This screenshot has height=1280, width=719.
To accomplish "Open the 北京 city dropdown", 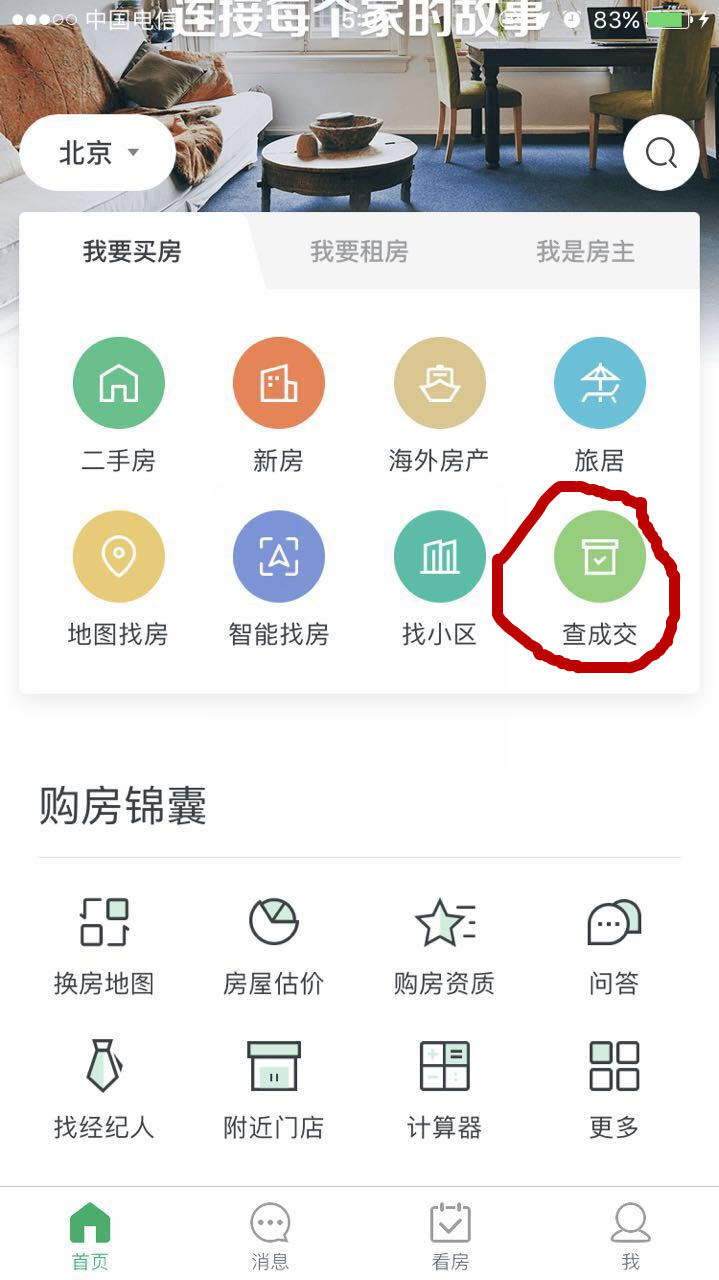I will click(97, 153).
